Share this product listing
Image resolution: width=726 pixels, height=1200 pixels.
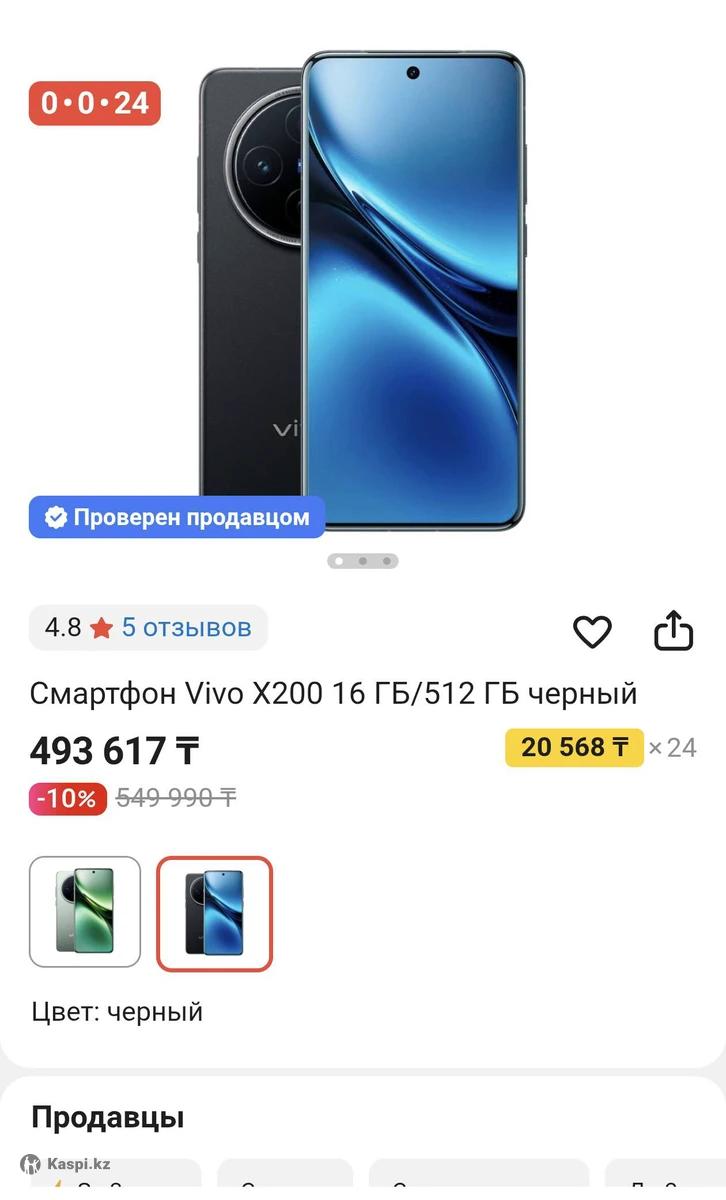673,631
